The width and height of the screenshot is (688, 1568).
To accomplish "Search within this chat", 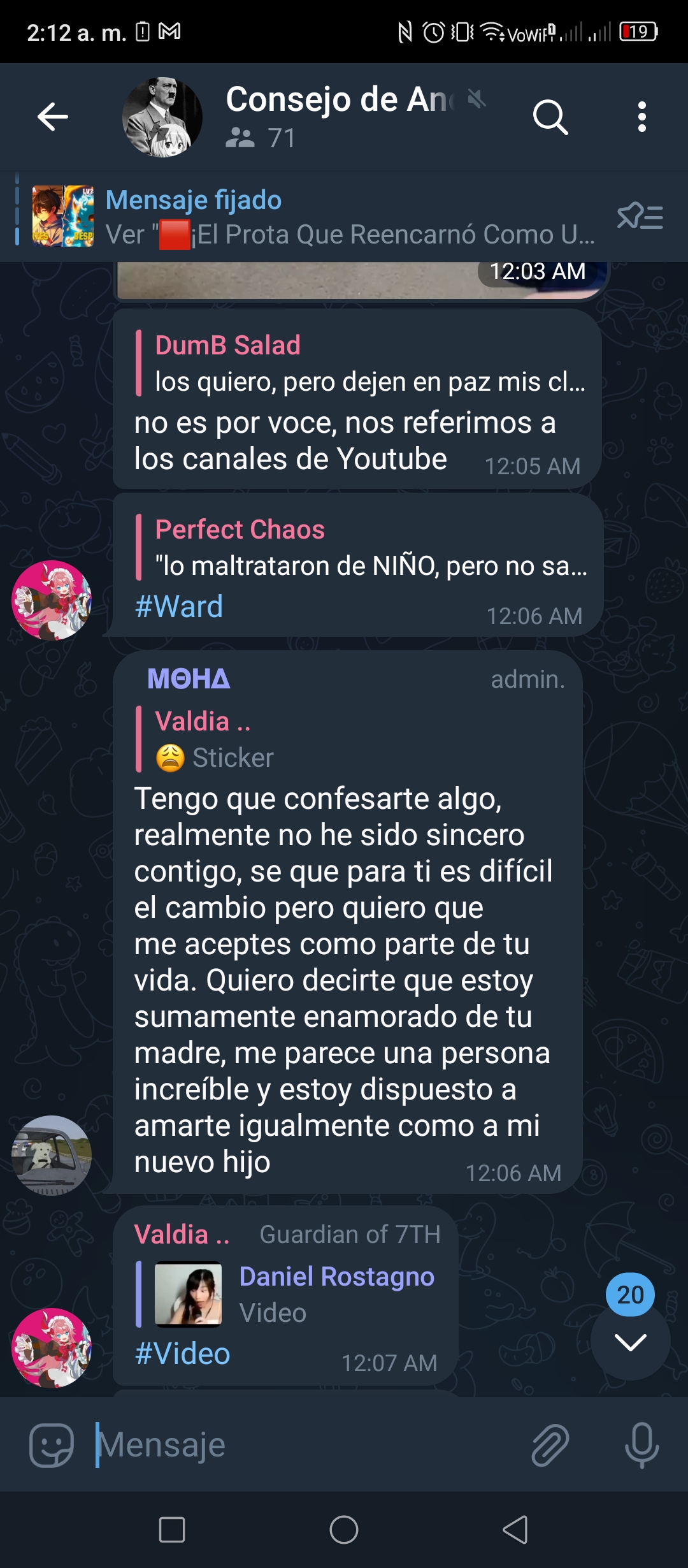I will pyautogui.click(x=550, y=117).
